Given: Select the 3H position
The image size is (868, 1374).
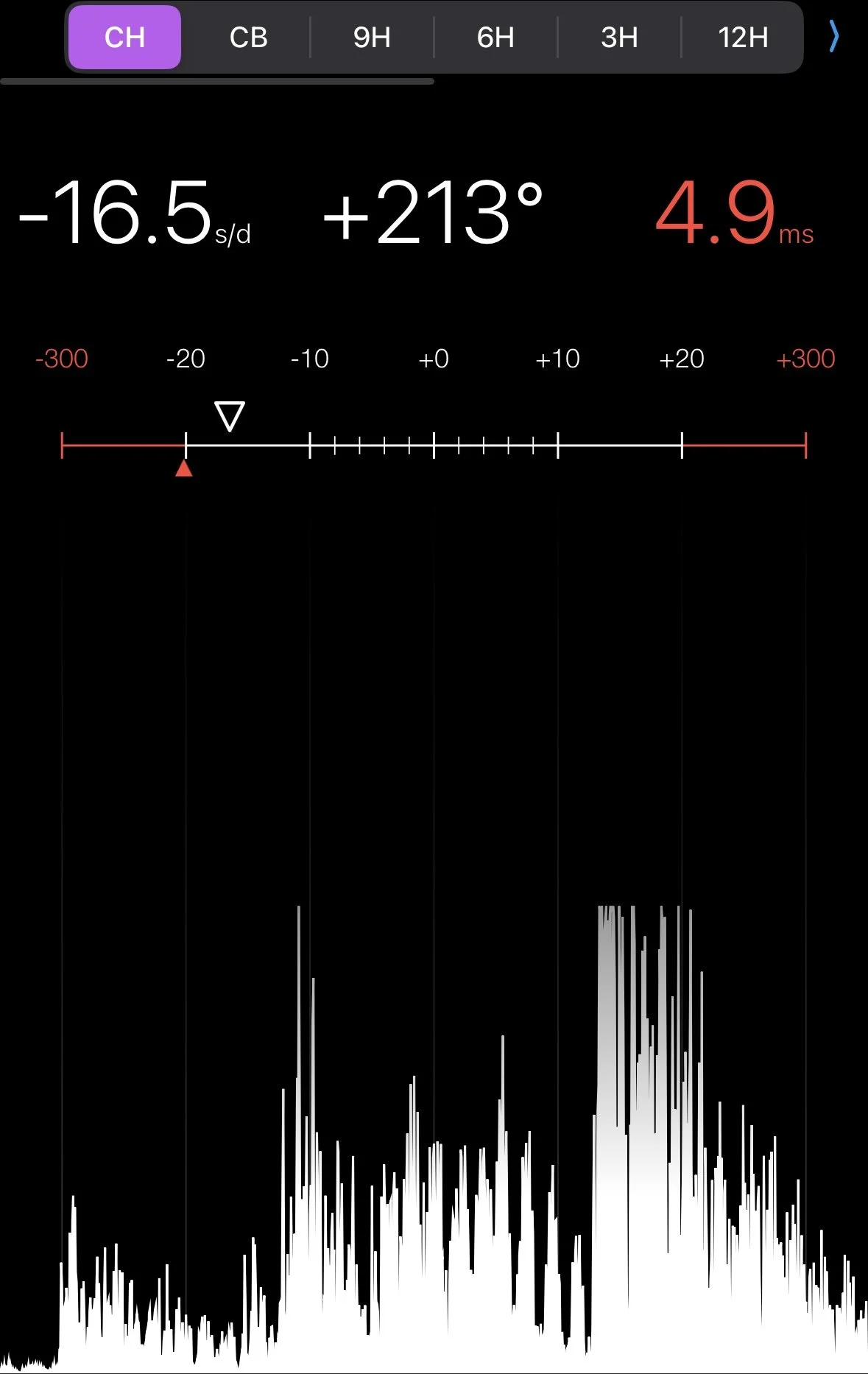Looking at the screenshot, I should coord(619,38).
